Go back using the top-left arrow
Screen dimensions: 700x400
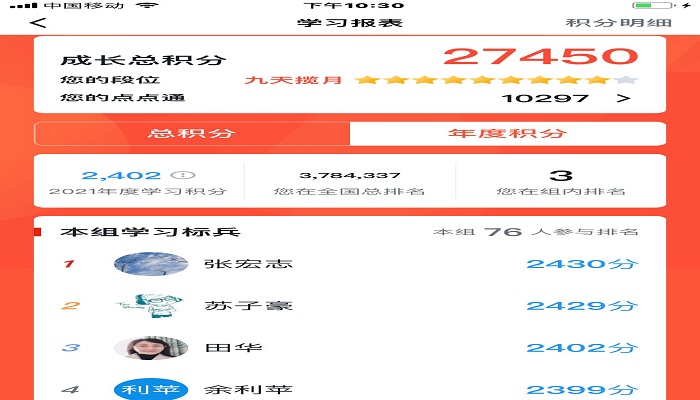[x=38, y=23]
